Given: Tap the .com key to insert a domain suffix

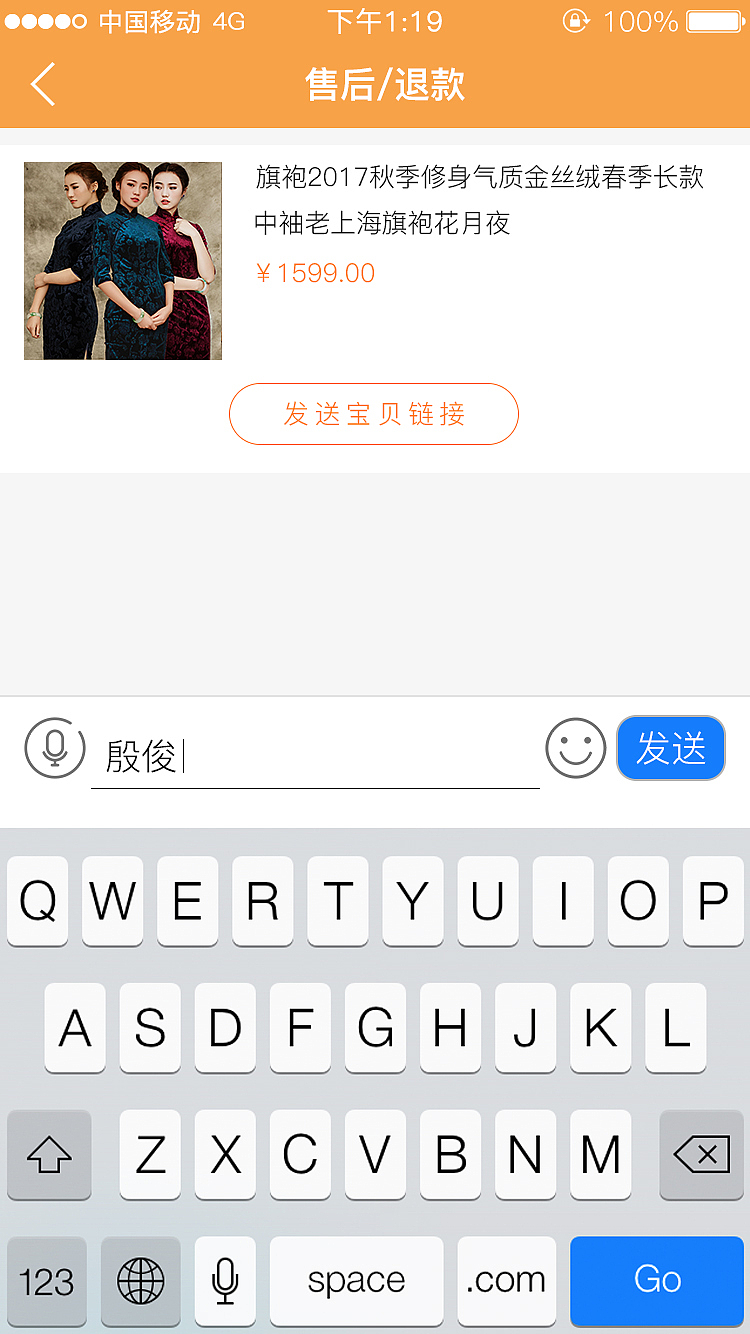Looking at the screenshot, I should [x=506, y=1281].
